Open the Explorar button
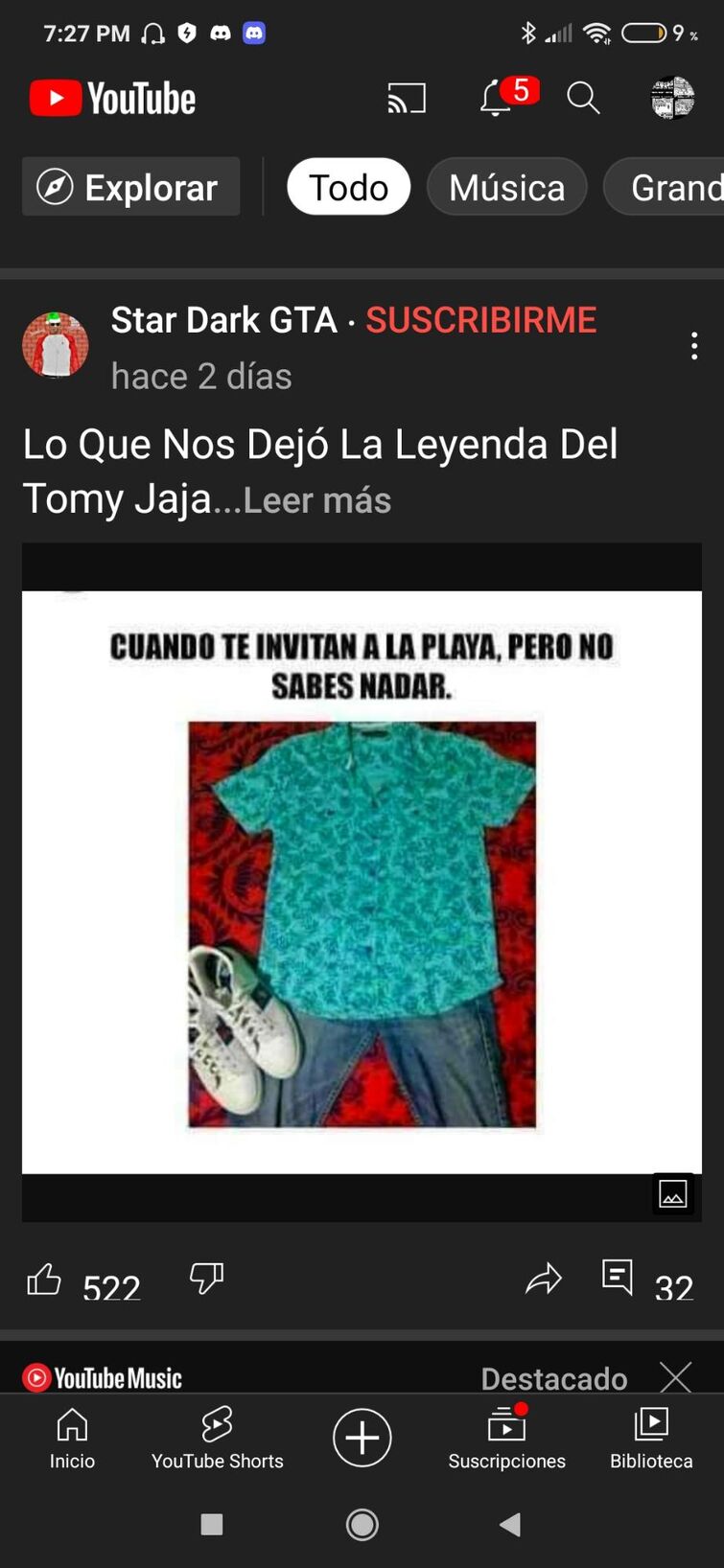Viewport: 724px width, 1568px height. click(x=130, y=187)
